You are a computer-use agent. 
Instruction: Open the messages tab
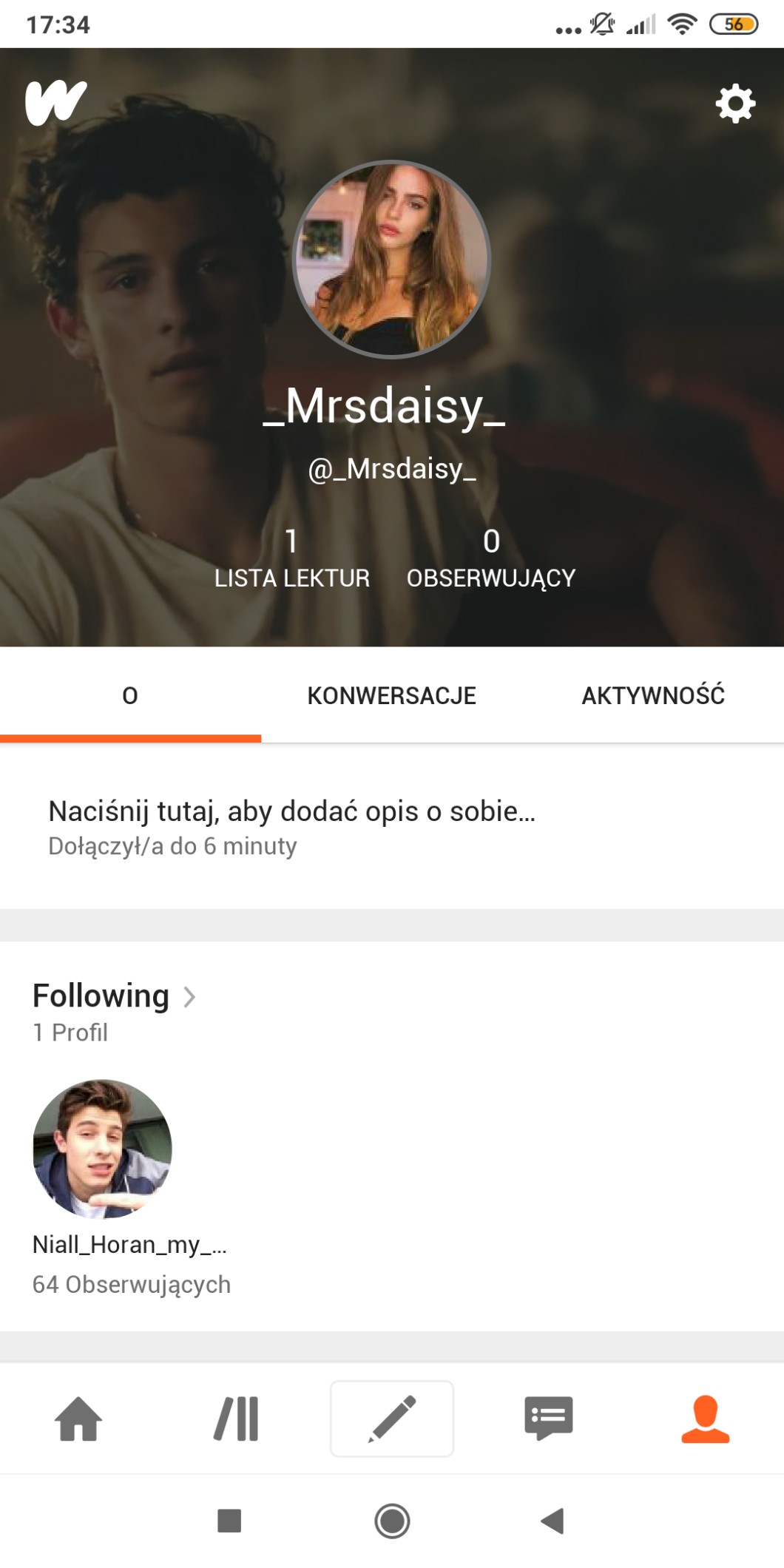[548, 1419]
